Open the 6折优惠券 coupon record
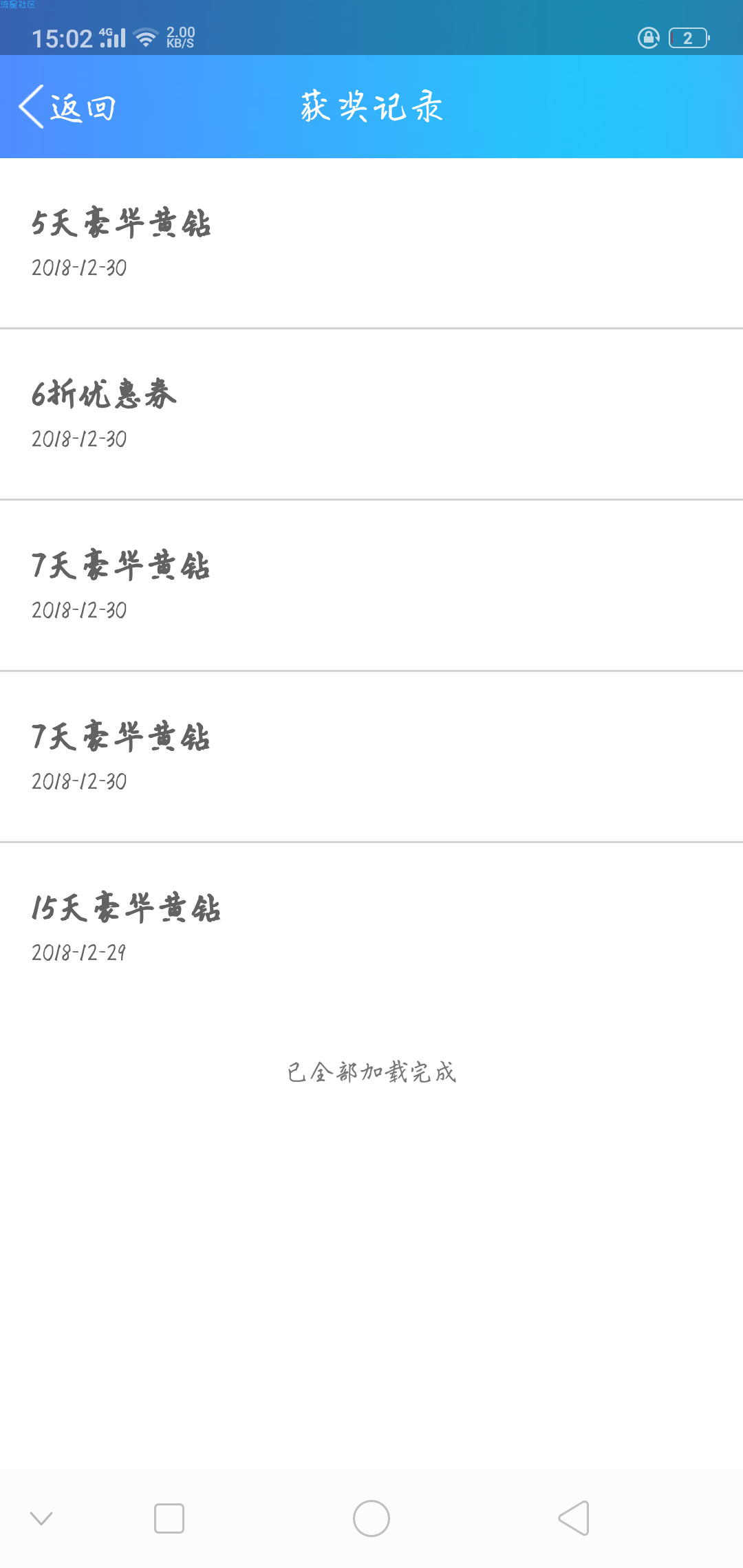 click(371, 415)
